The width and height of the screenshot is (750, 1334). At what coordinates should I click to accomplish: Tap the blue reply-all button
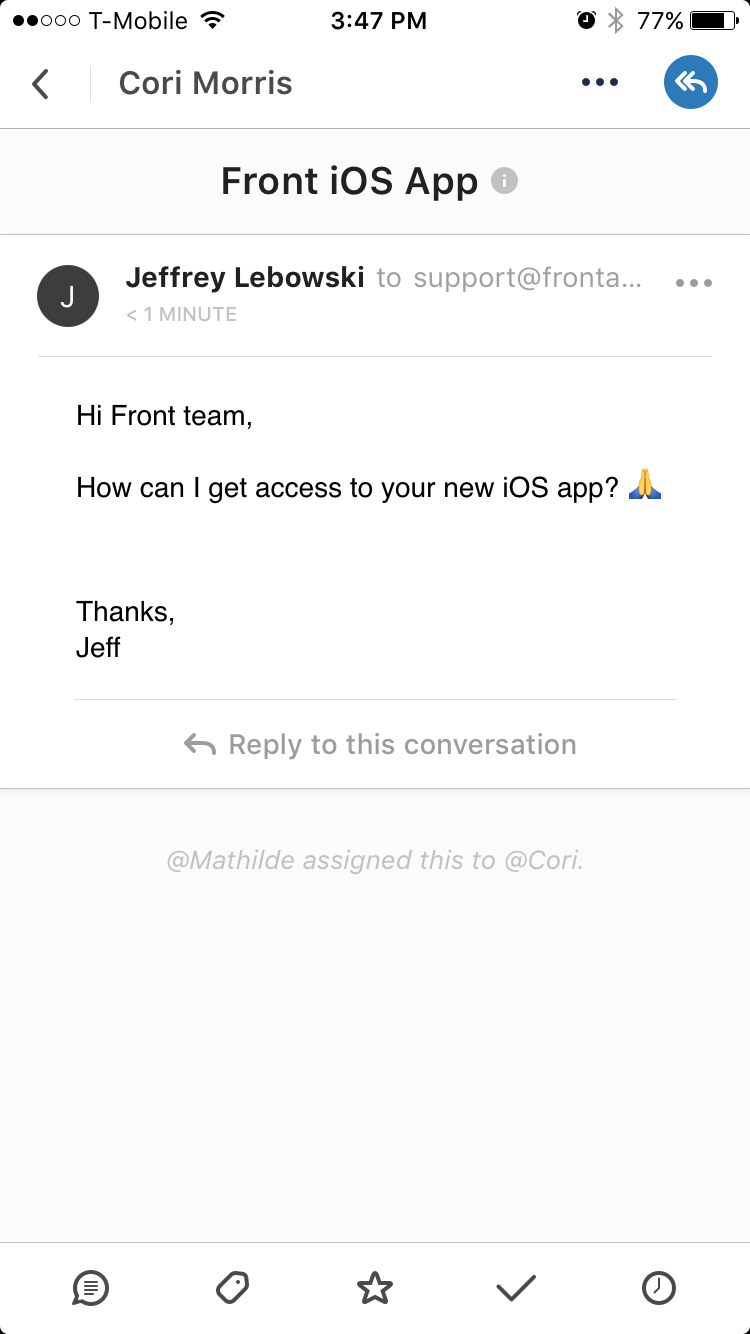pyautogui.click(x=691, y=82)
